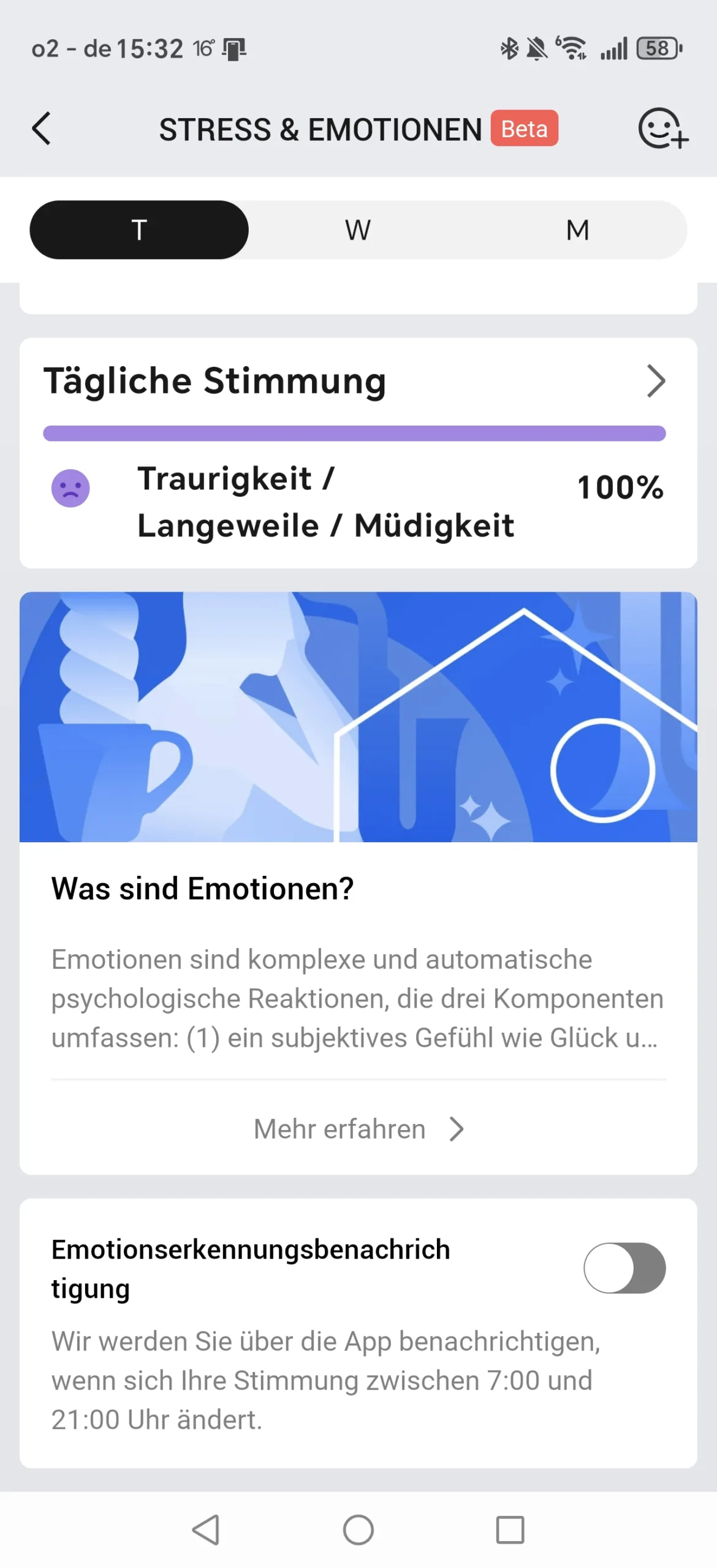Switch to the T (day) tab

point(139,230)
